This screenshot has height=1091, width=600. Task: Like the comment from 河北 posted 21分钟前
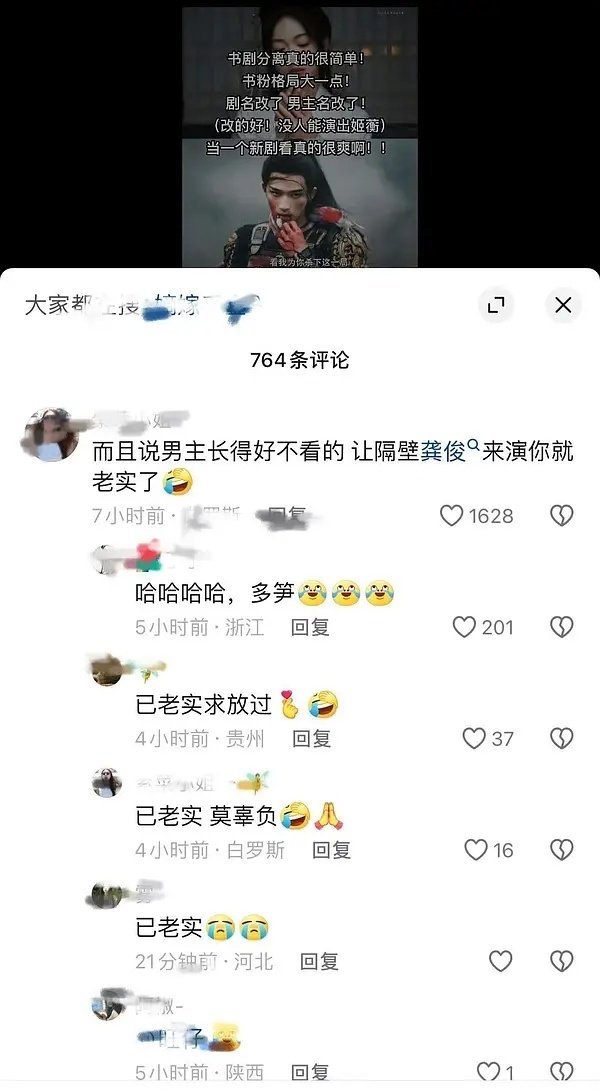500,961
